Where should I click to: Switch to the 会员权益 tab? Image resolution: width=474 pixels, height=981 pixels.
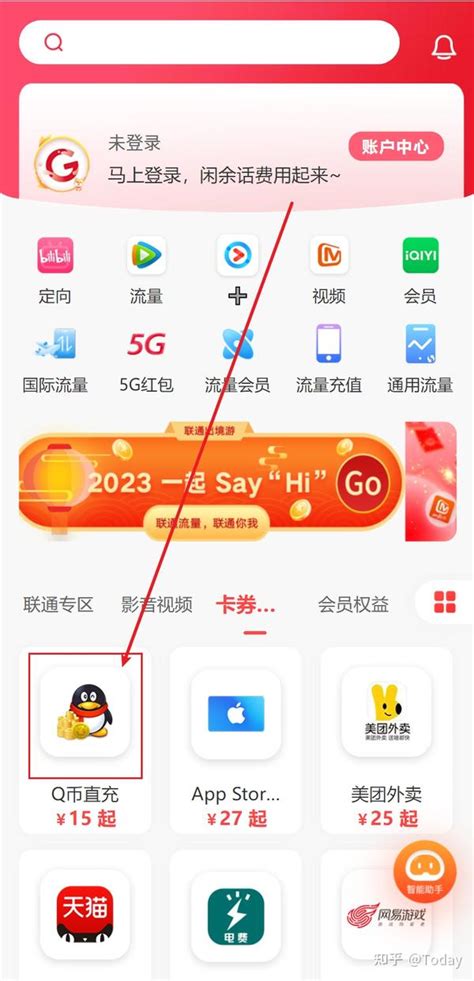click(353, 604)
